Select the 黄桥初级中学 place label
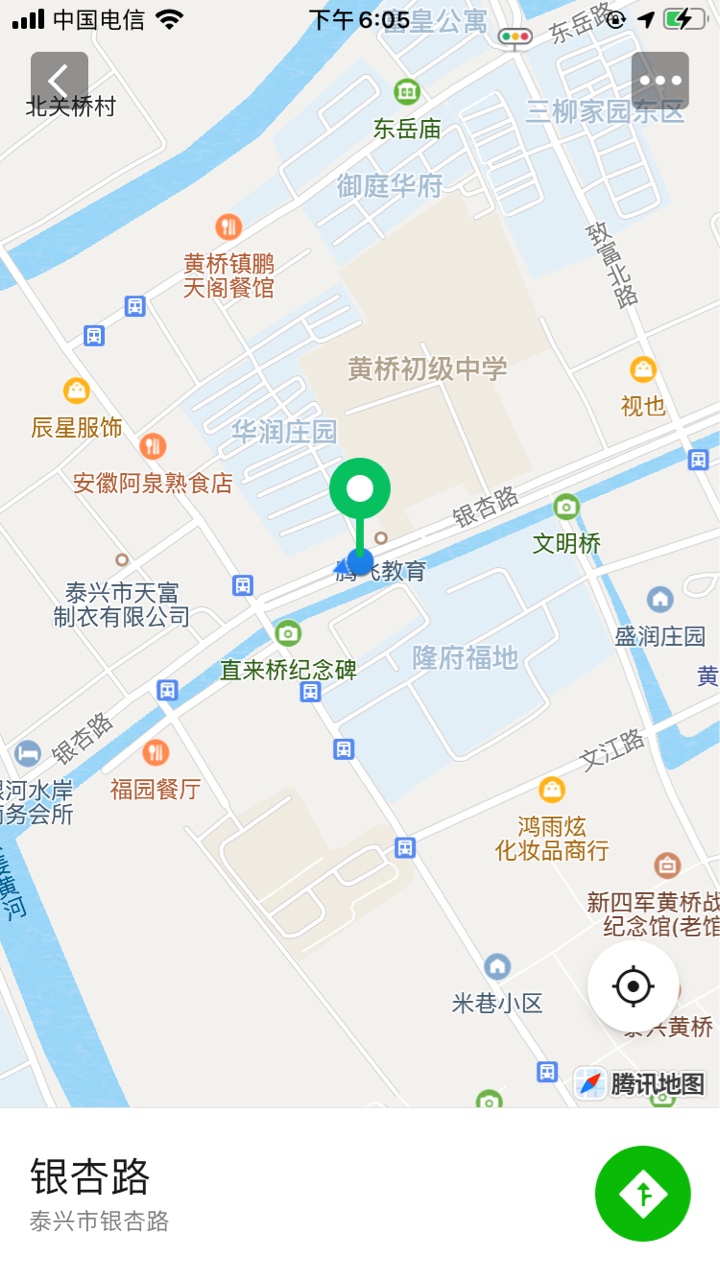 [427, 369]
